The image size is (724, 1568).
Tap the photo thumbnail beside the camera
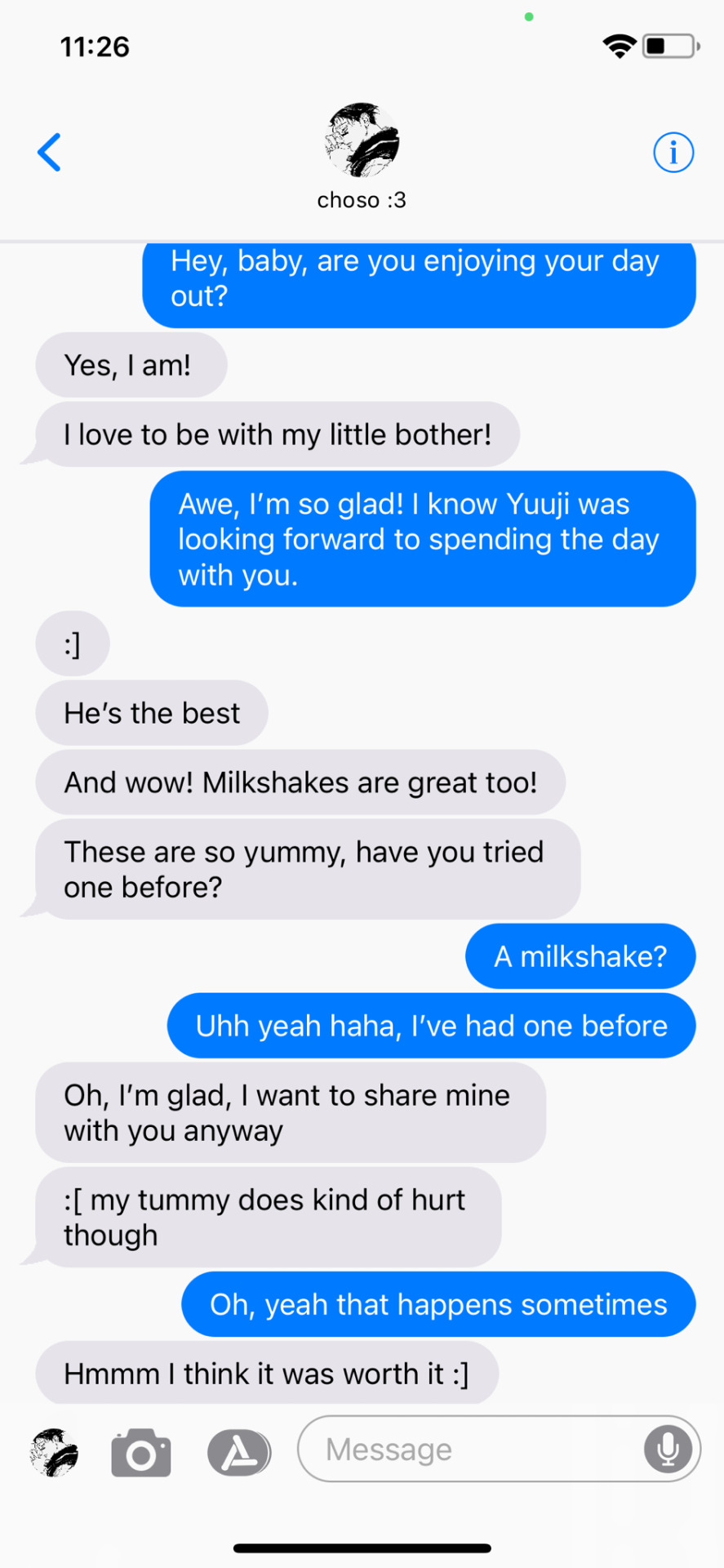54,1453
